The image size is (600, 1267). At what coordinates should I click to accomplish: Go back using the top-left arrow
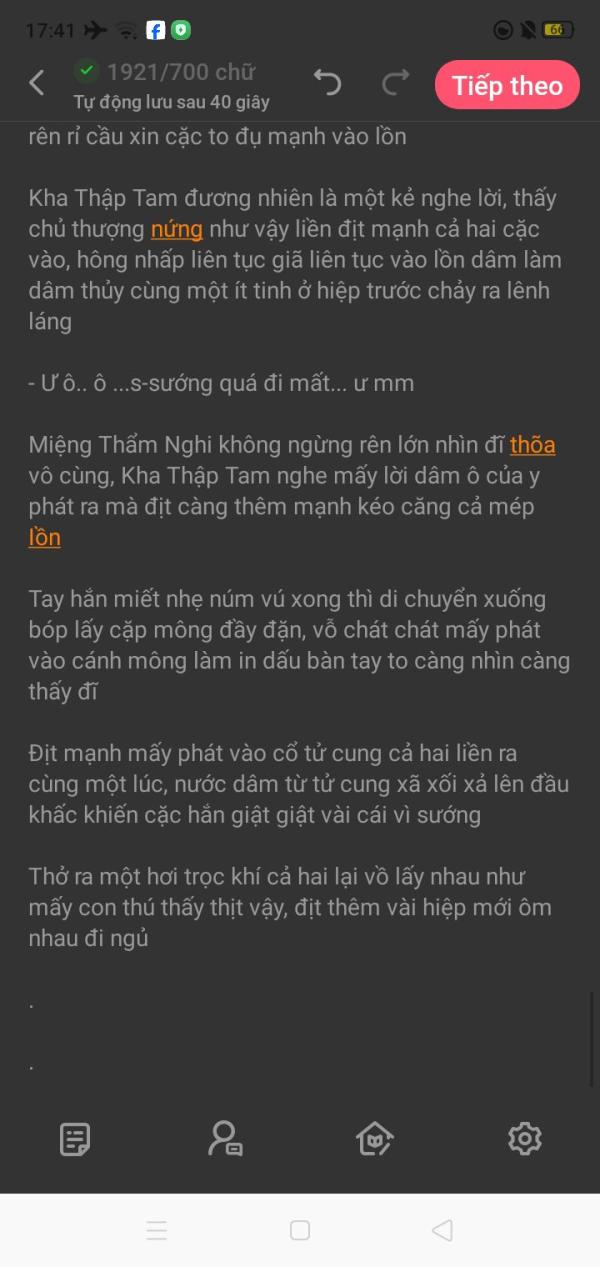click(36, 83)
